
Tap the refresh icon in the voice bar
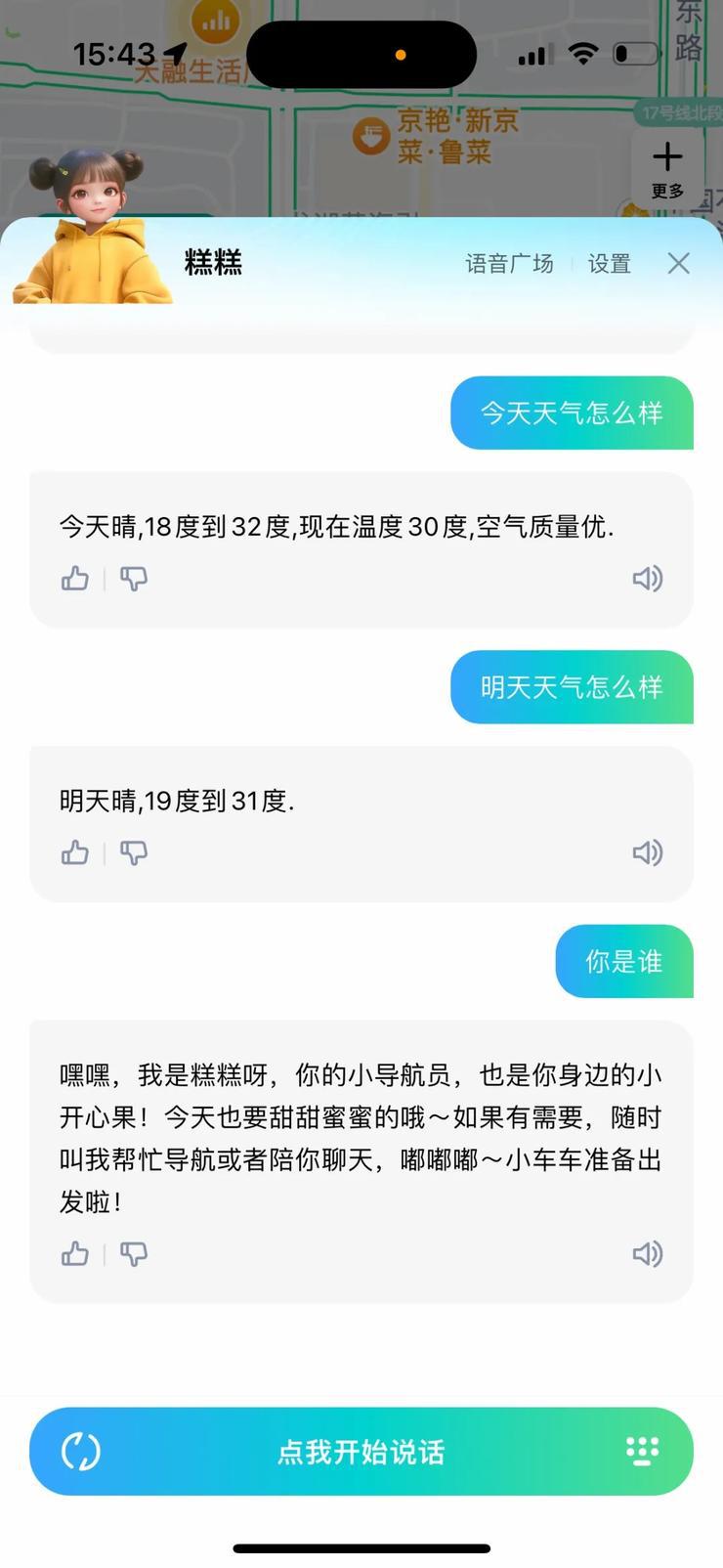pyautogui.click(x=81, y=1452)
